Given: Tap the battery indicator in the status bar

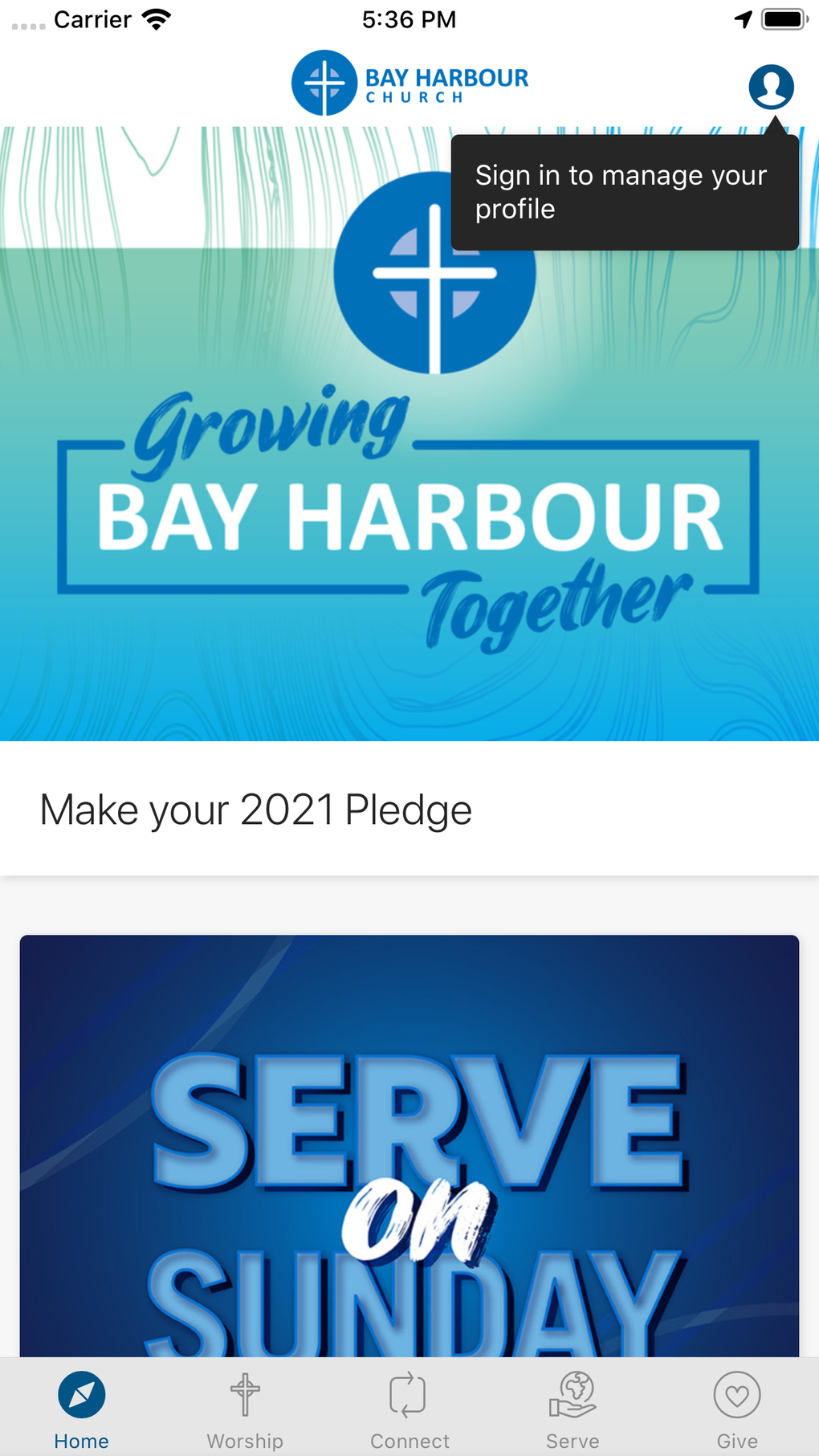Looking at the screenshot, I should [x=784, y=18].
